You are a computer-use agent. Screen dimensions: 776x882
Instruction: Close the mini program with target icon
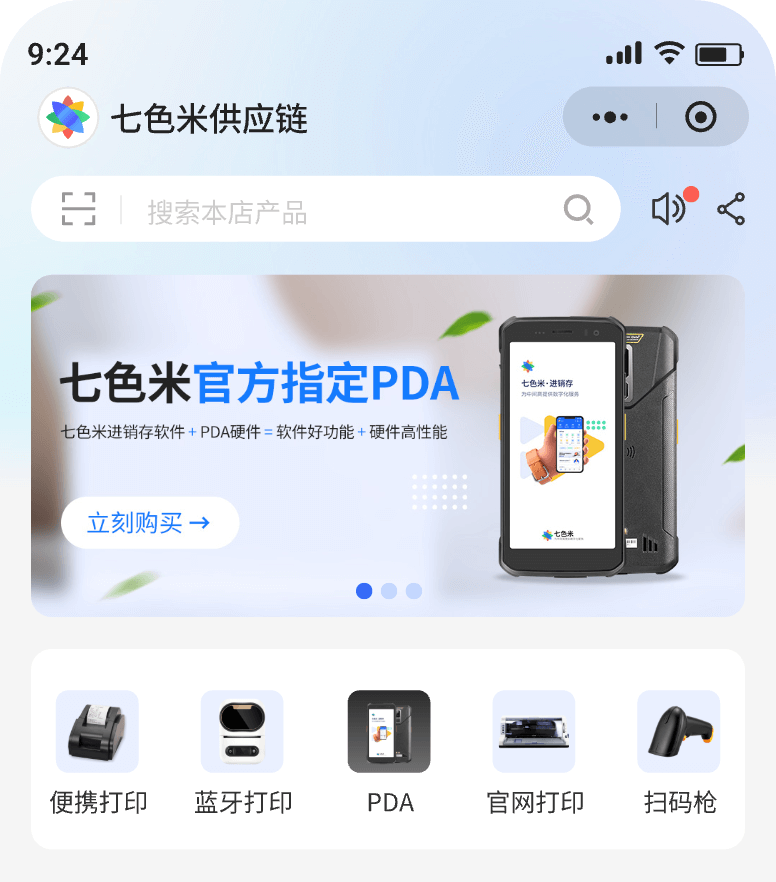(x=701, y=117)
